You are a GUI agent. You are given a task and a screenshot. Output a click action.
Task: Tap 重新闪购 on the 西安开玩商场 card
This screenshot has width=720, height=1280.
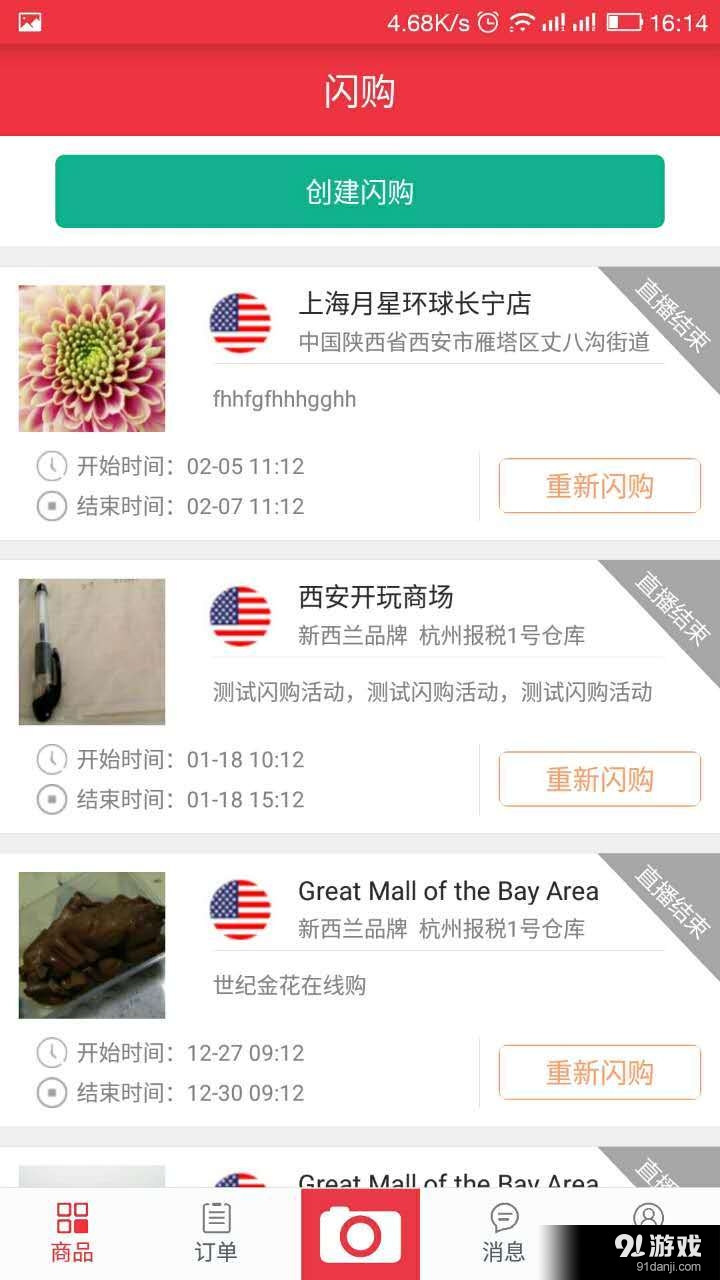599,779
